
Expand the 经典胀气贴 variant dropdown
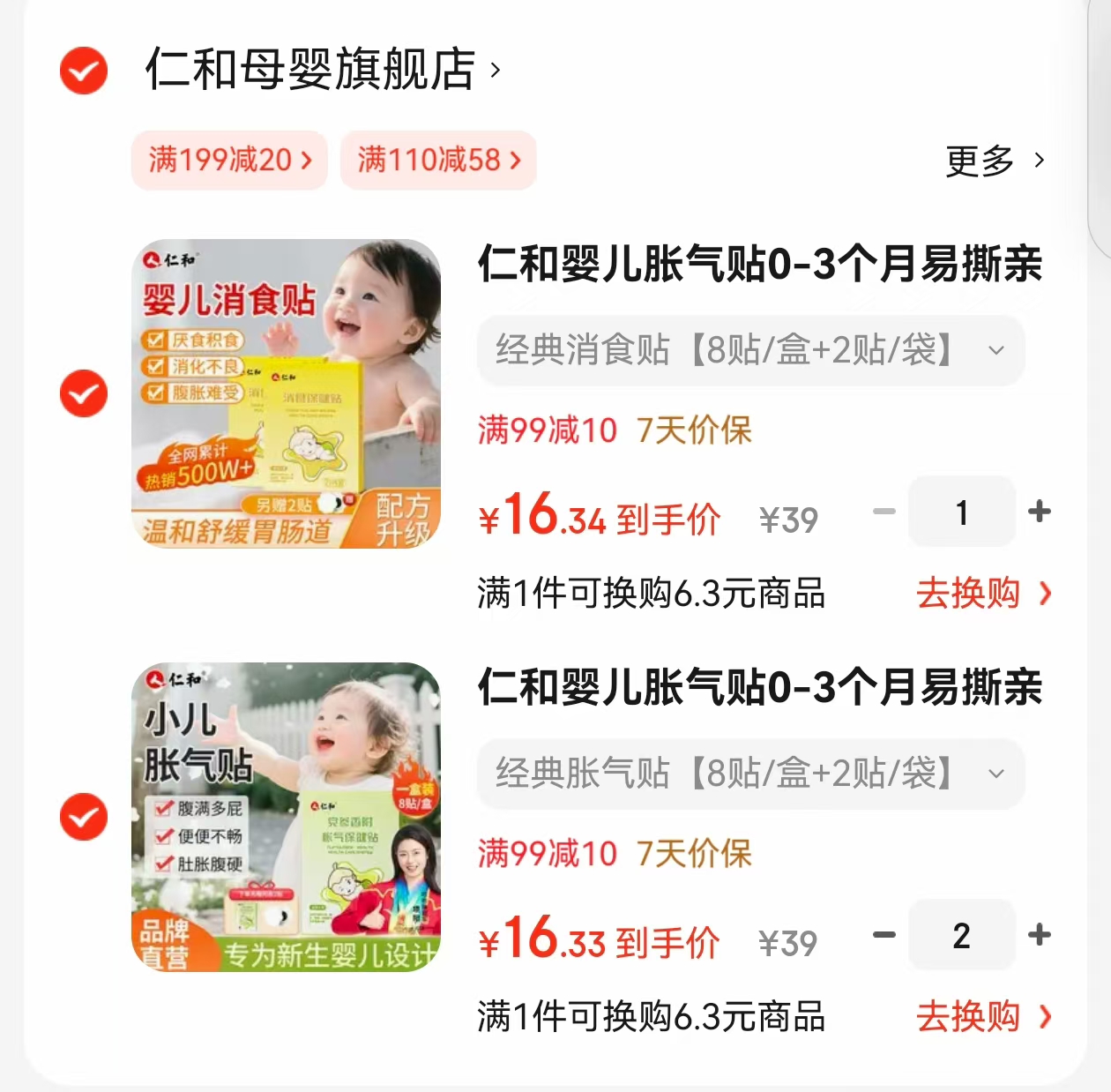pos(750,774)
